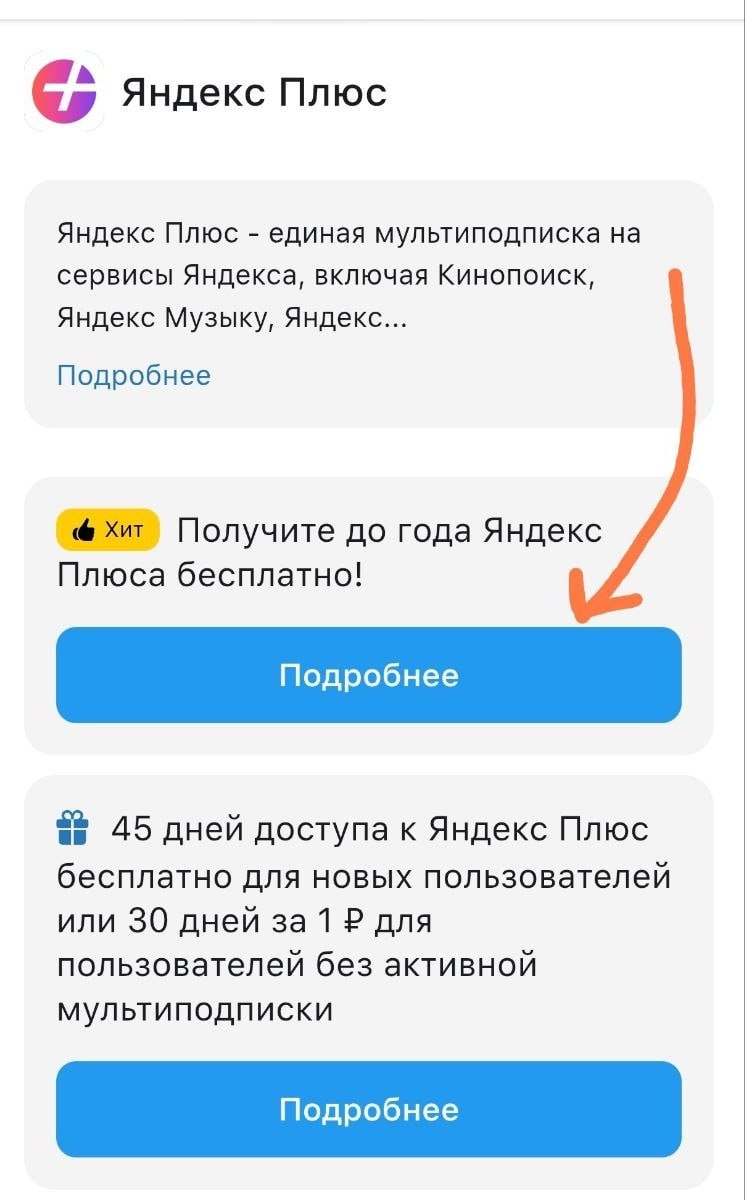Open Подробнее under the free year of Яндекс Плюс offer
This screenshot has height=1200, width=745.
368,675
